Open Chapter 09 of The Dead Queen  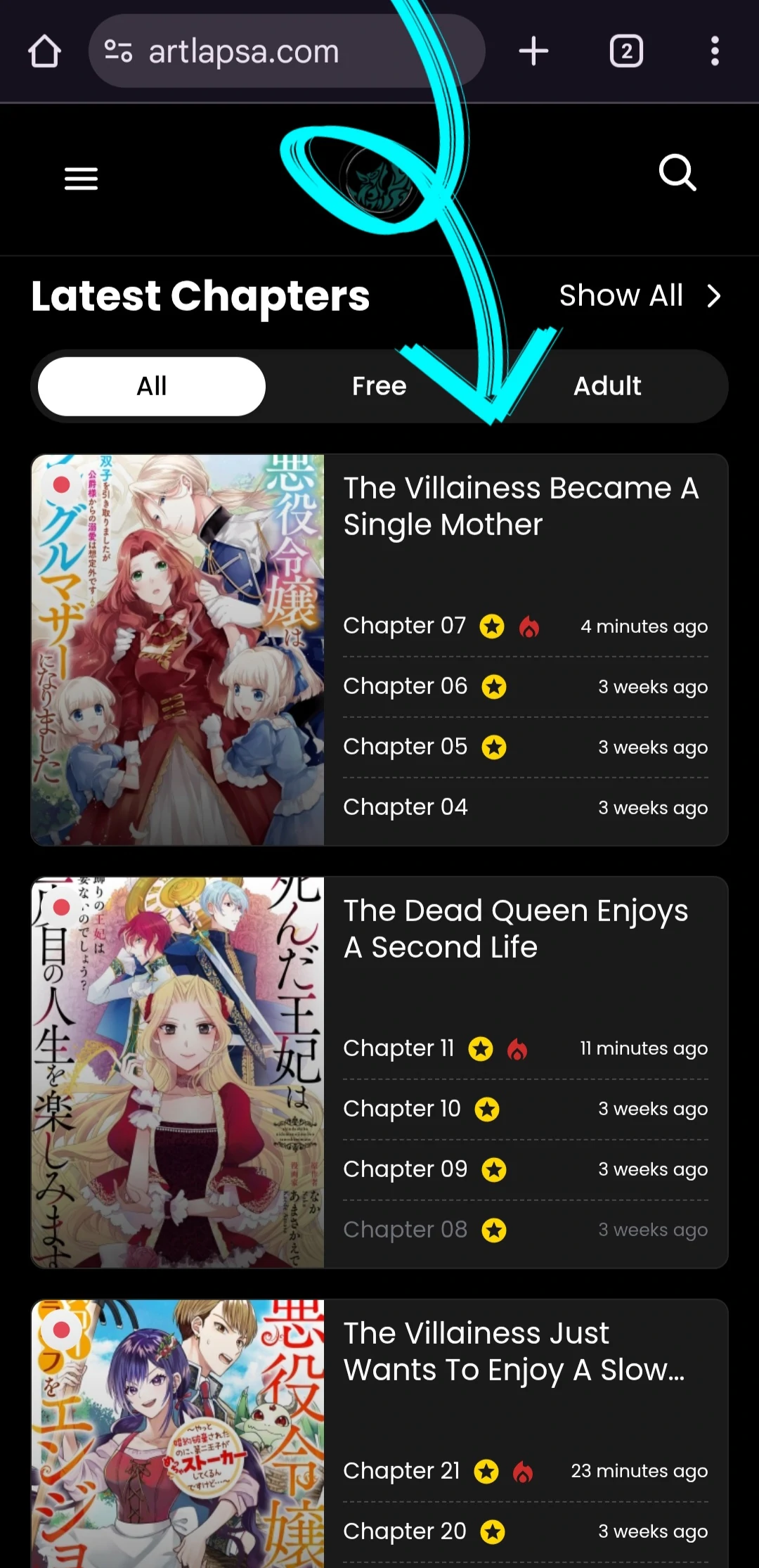[406, 1169]
